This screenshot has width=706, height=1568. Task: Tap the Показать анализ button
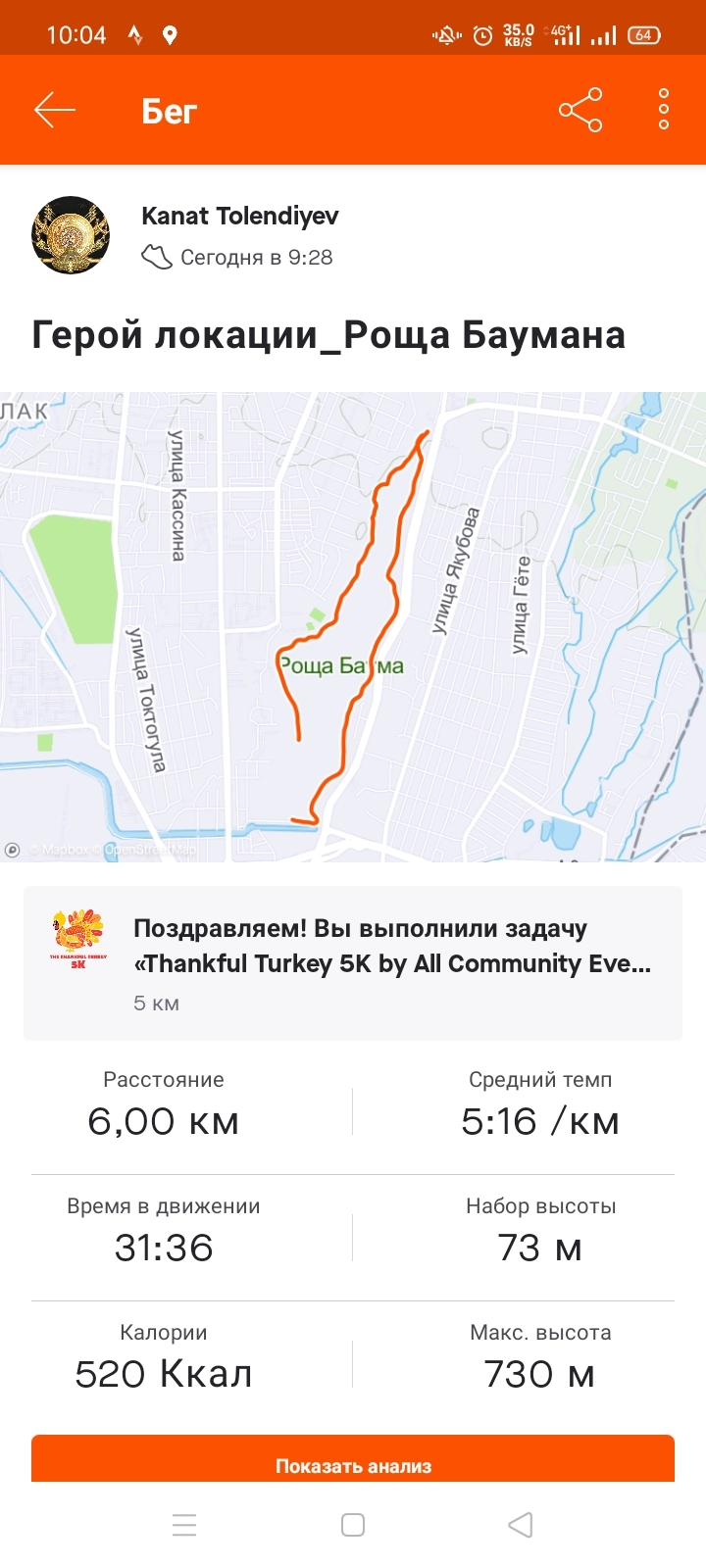(x=353, y=1462)
